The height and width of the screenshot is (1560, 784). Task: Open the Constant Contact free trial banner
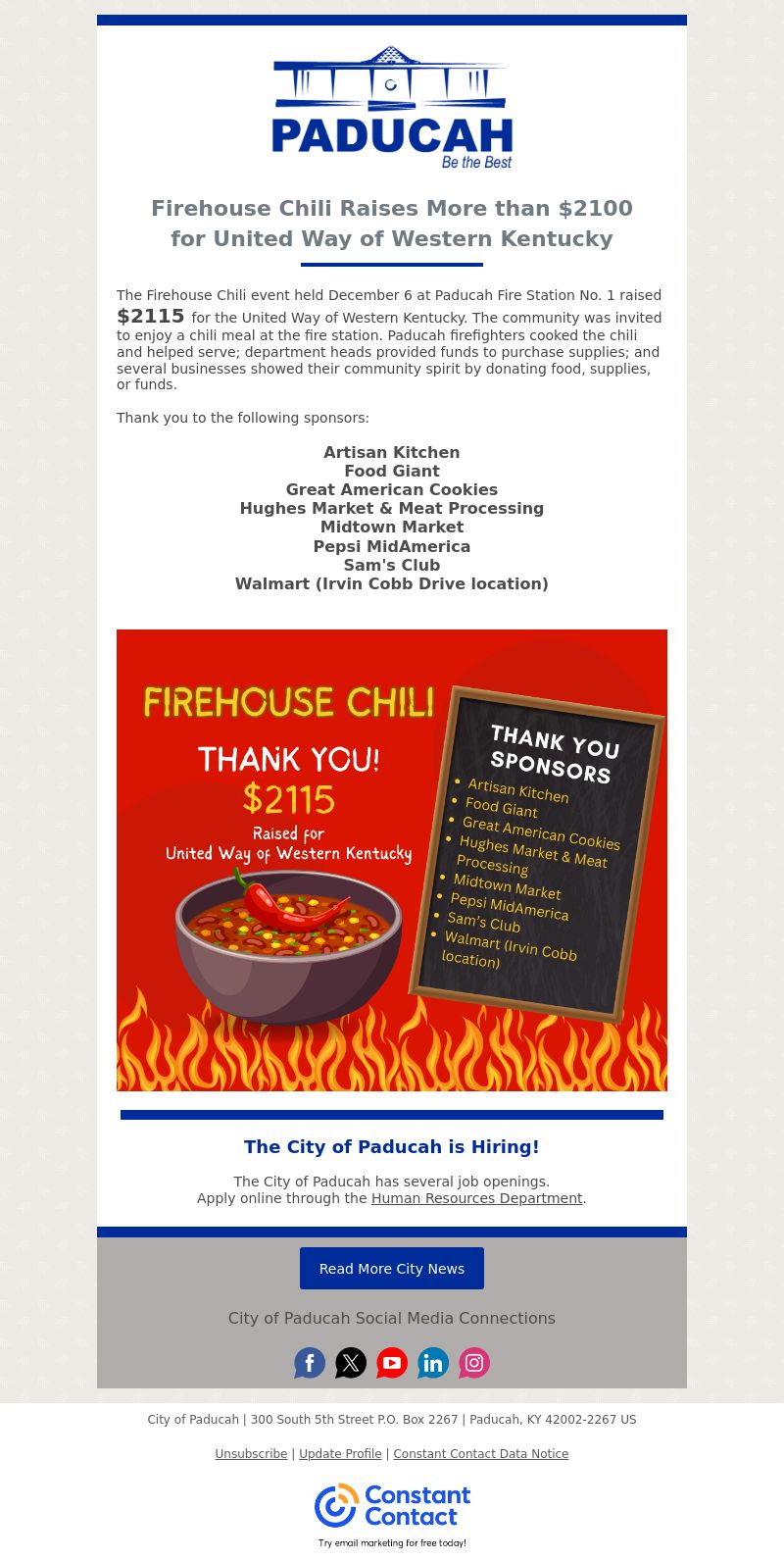pyautogui.click(x=392, y=1515)
